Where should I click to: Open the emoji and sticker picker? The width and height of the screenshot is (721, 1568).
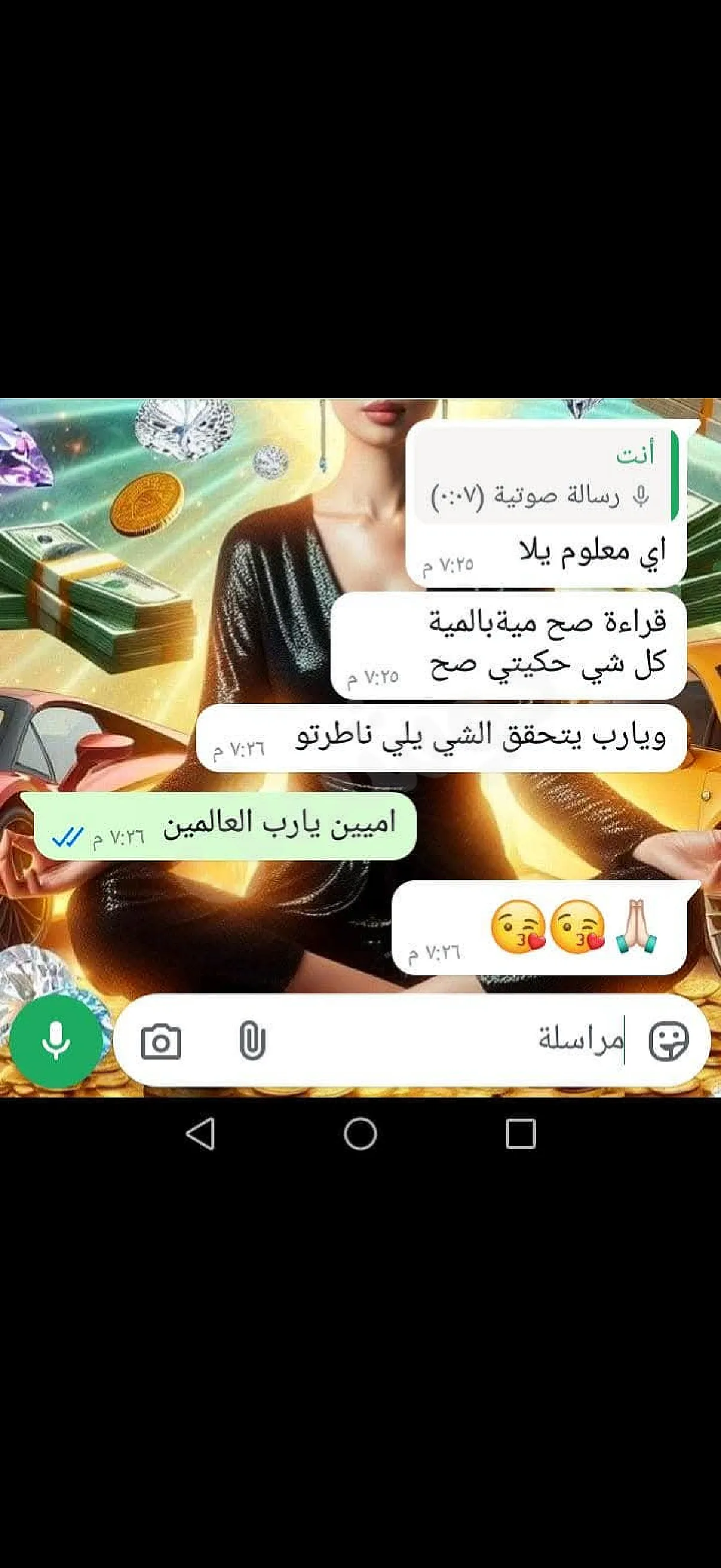(x=668, y=1041)
